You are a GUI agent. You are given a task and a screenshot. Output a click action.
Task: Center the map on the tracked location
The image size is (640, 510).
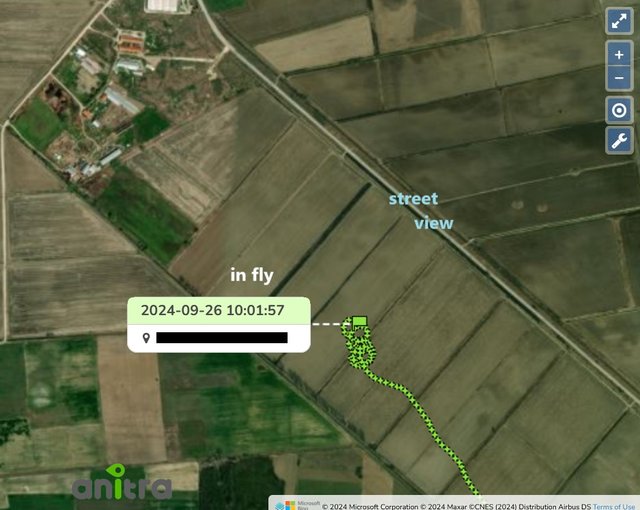click(x=619, y=110)
